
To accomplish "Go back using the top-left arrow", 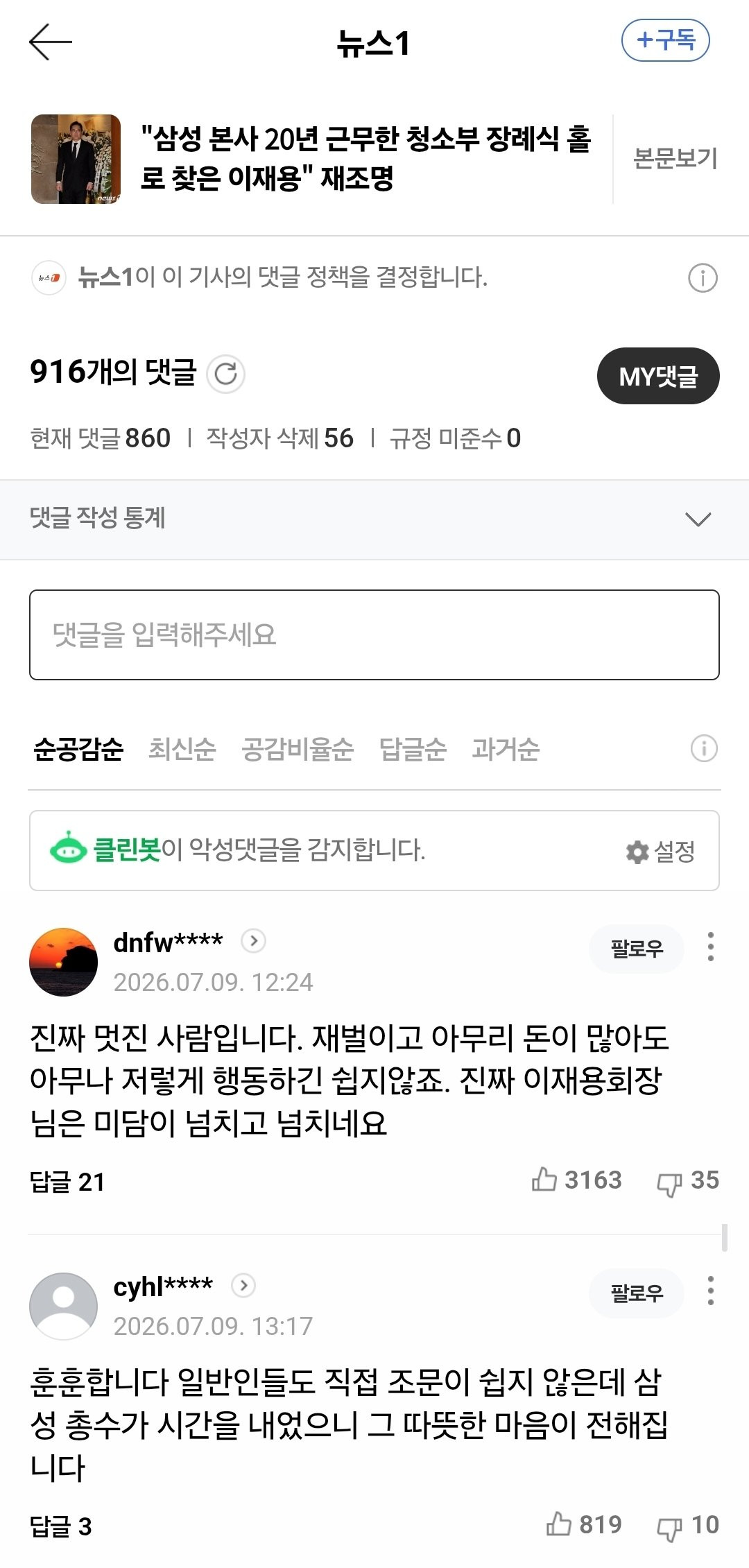I will click(x=51, y=42).
